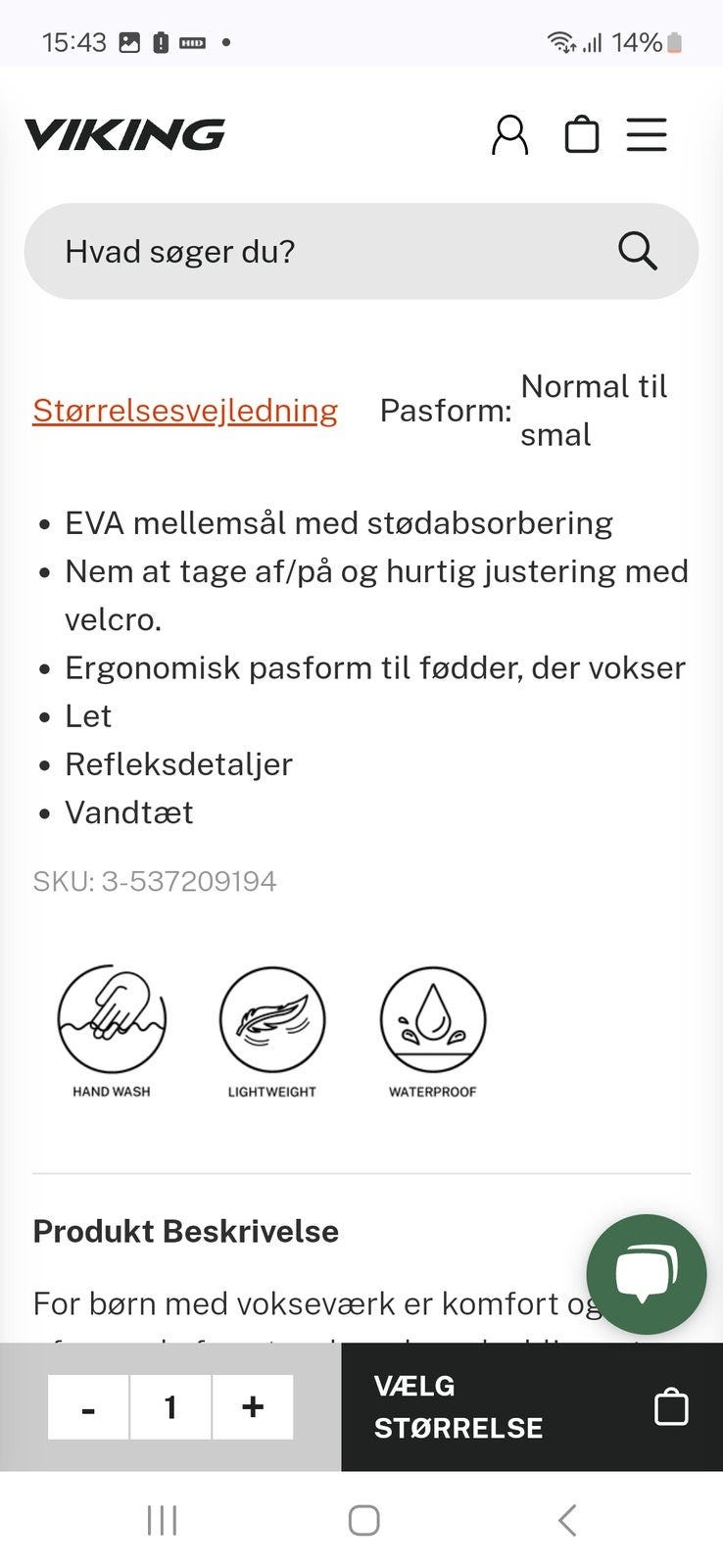
Task: Tap the Viking logo to go home
Action: (x=124, y=134)
